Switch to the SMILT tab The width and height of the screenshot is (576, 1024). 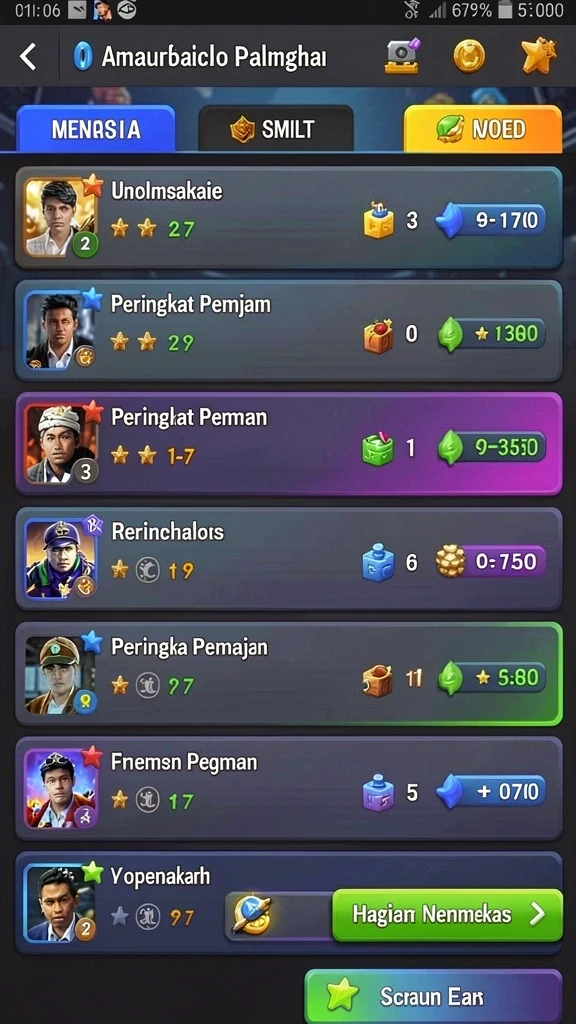[x=276, y=129]
